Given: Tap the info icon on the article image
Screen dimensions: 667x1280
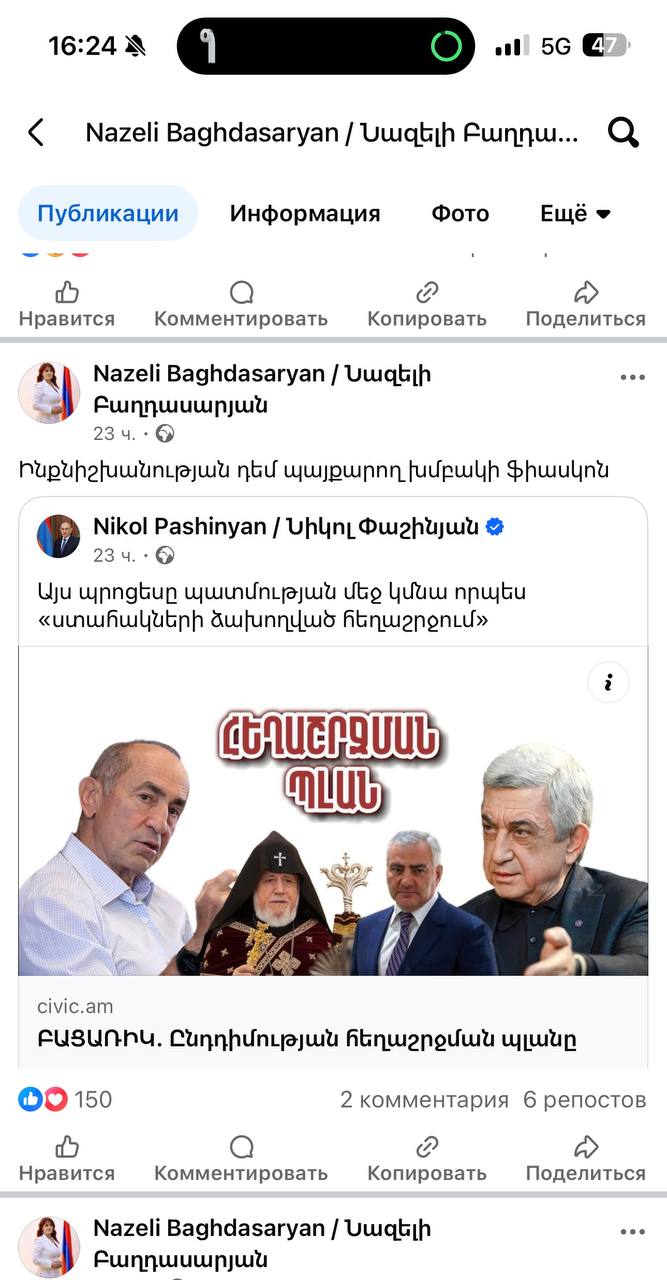Looking at the screenshot, I should coord(608,683).
